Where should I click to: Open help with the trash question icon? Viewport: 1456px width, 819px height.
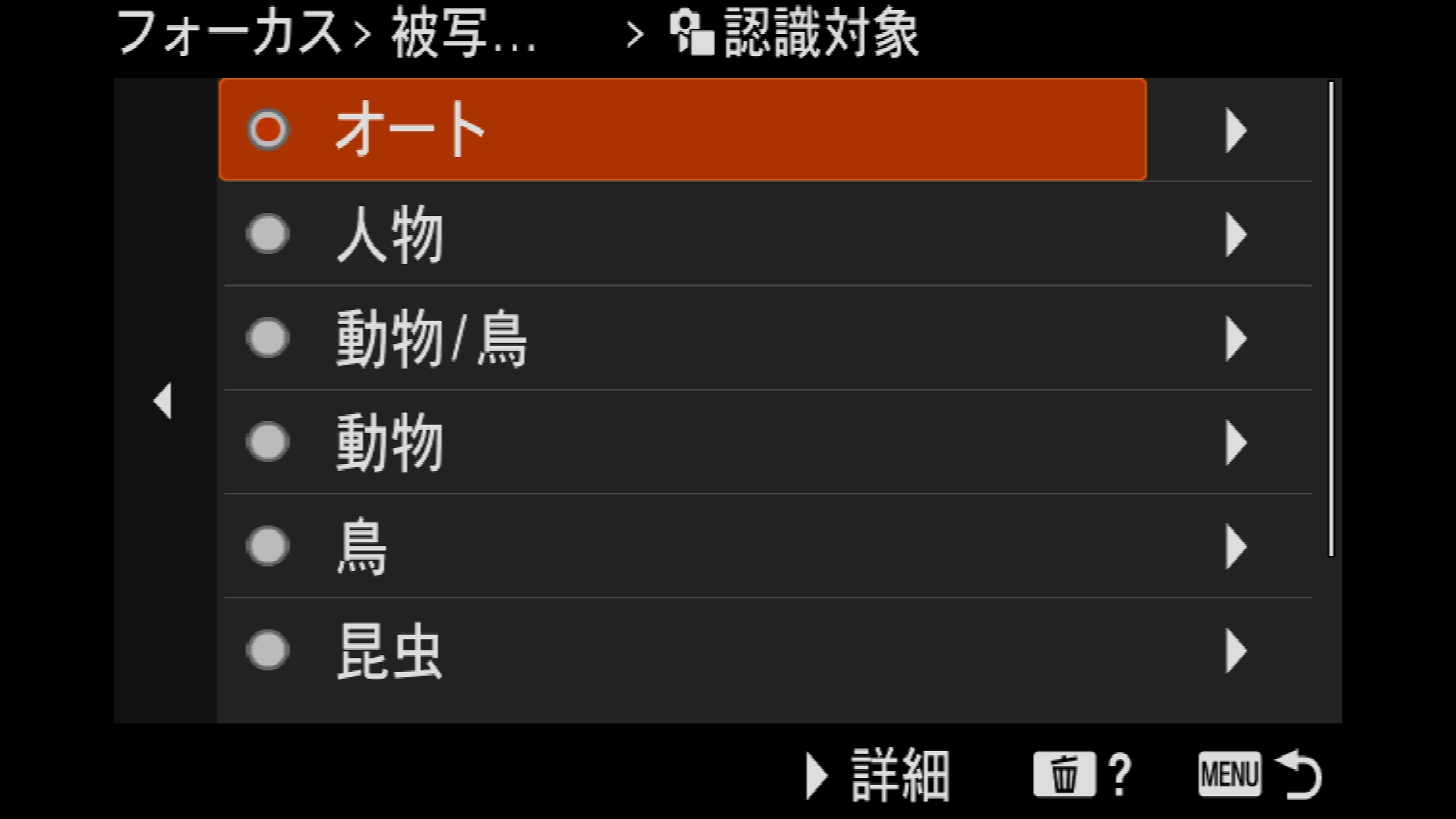coord(1082,775)
